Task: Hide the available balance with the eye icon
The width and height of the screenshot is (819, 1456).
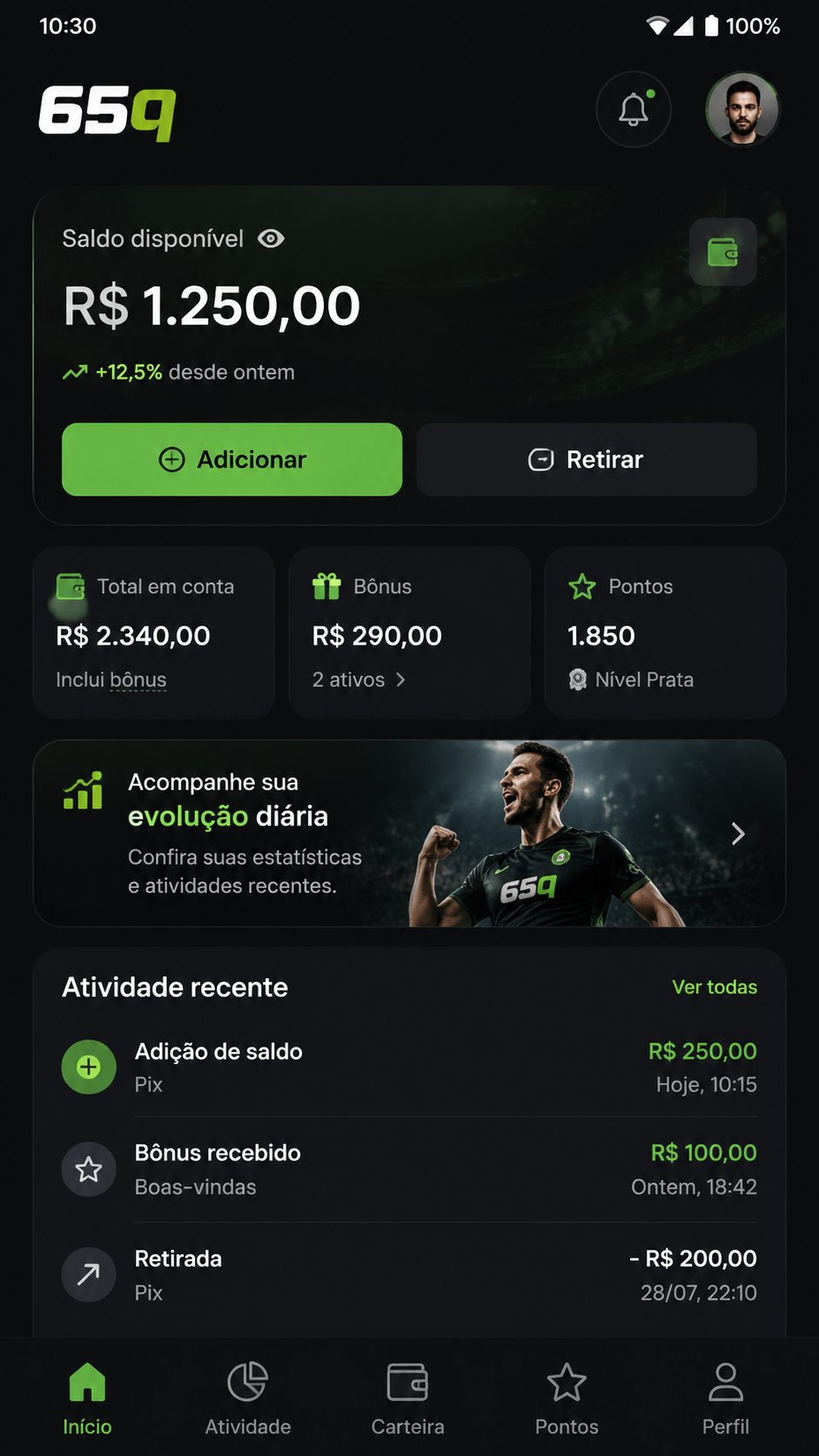Action: pyautogui.click(x=272, y=239)
